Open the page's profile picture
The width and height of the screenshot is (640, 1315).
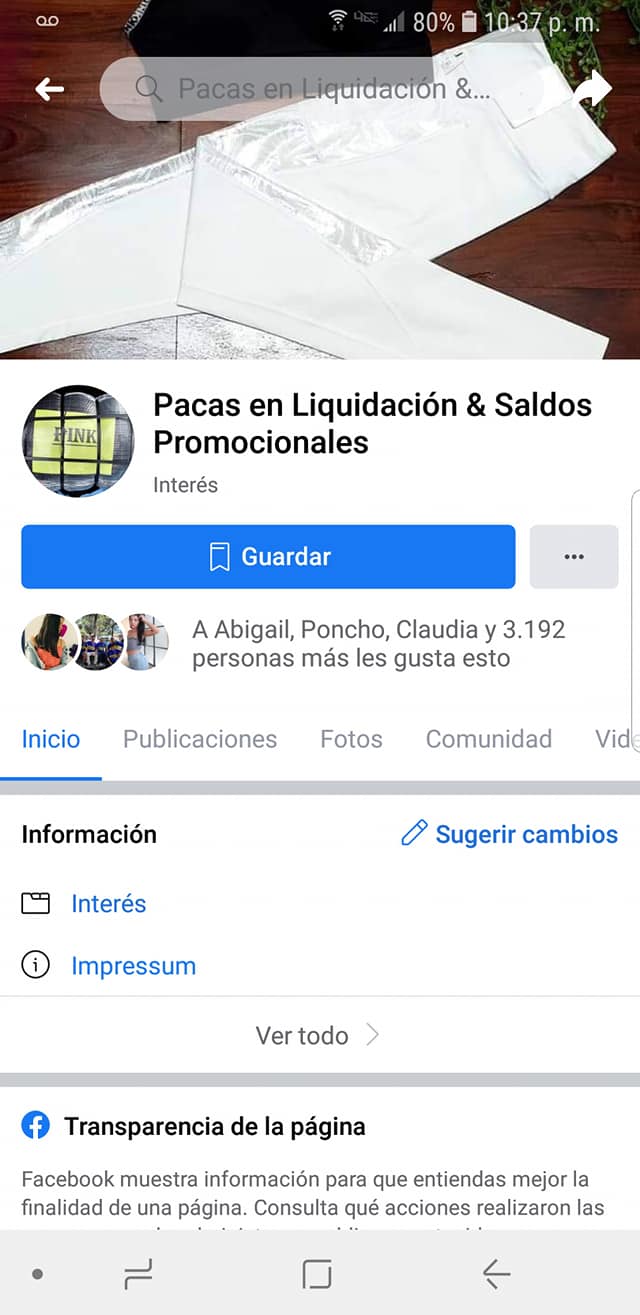[x=78, y=441]
